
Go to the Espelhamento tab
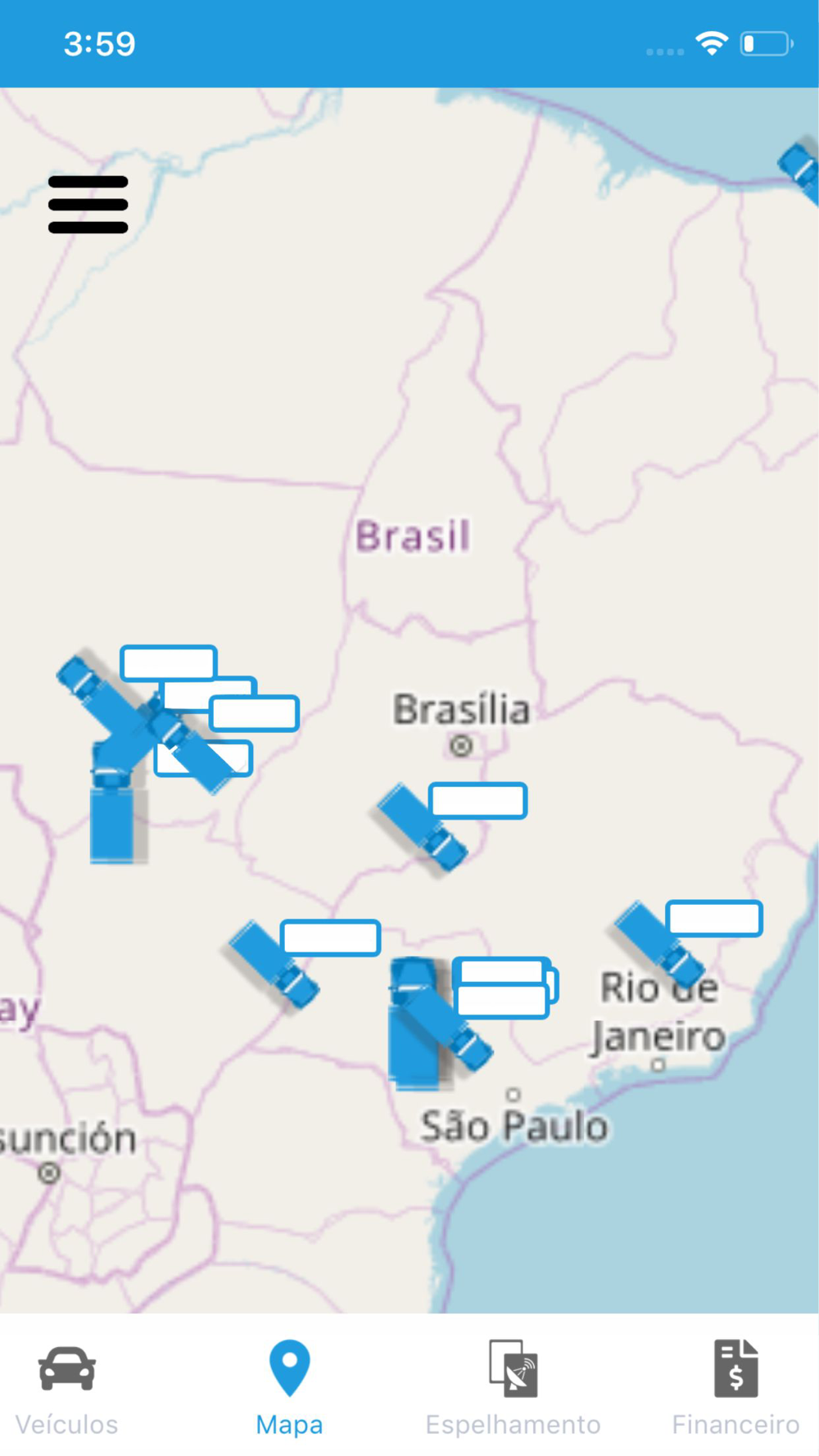513,1387
